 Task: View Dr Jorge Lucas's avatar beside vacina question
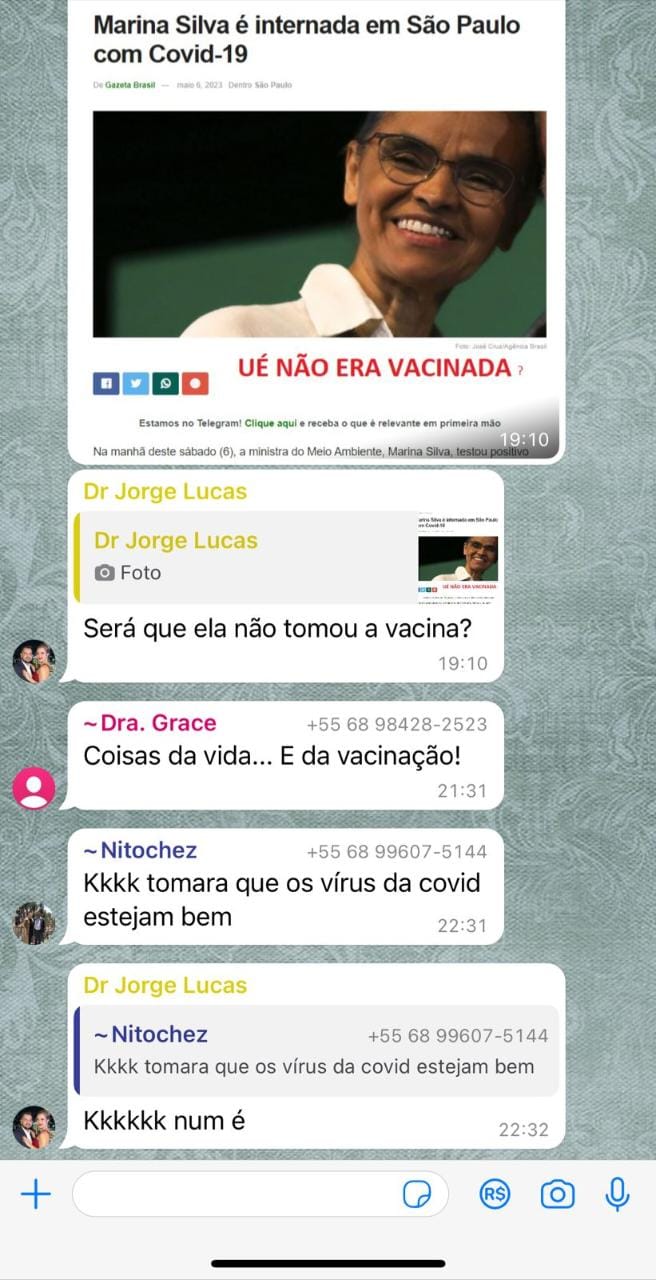(34, 661)
